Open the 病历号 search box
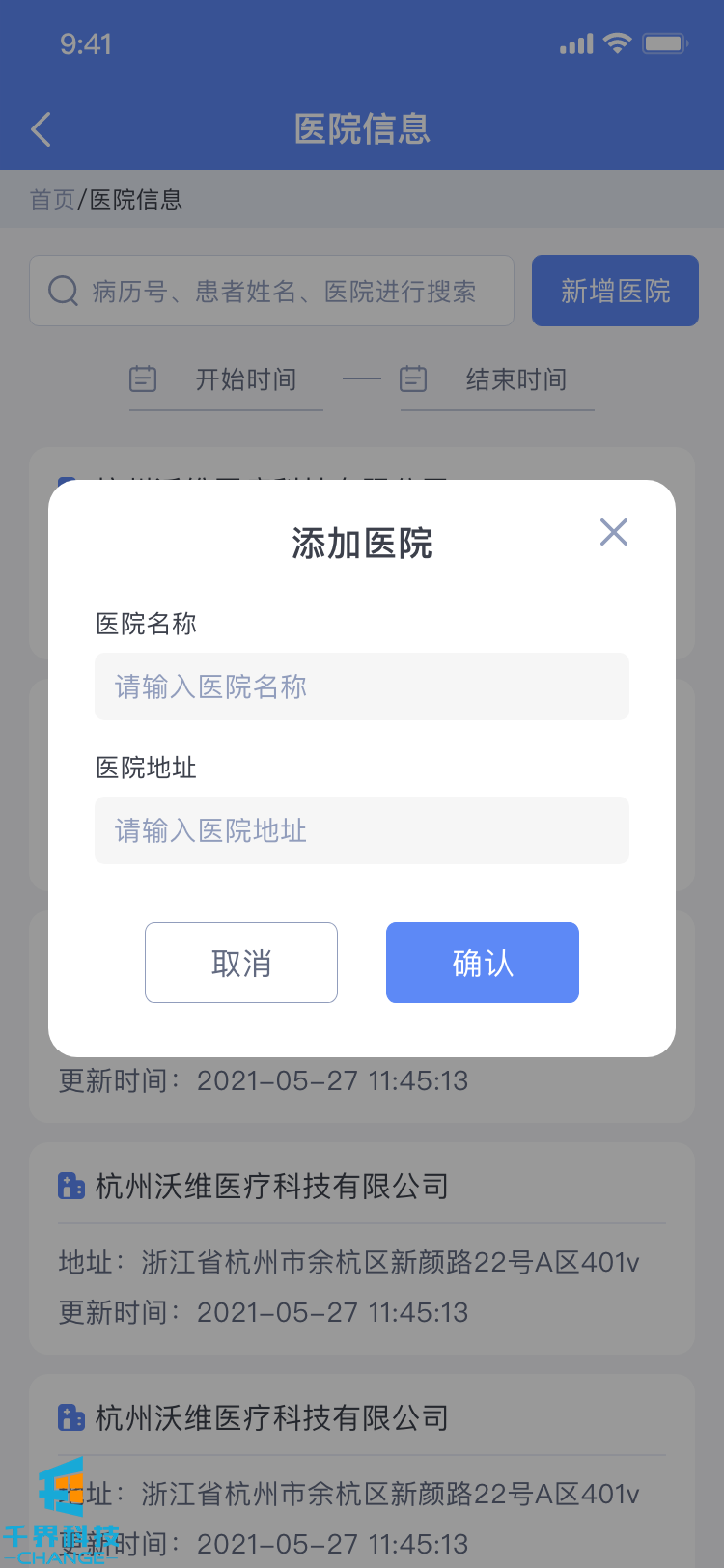Image resolution: width=724 pixels, height=1568 pixels. (271, 291)
